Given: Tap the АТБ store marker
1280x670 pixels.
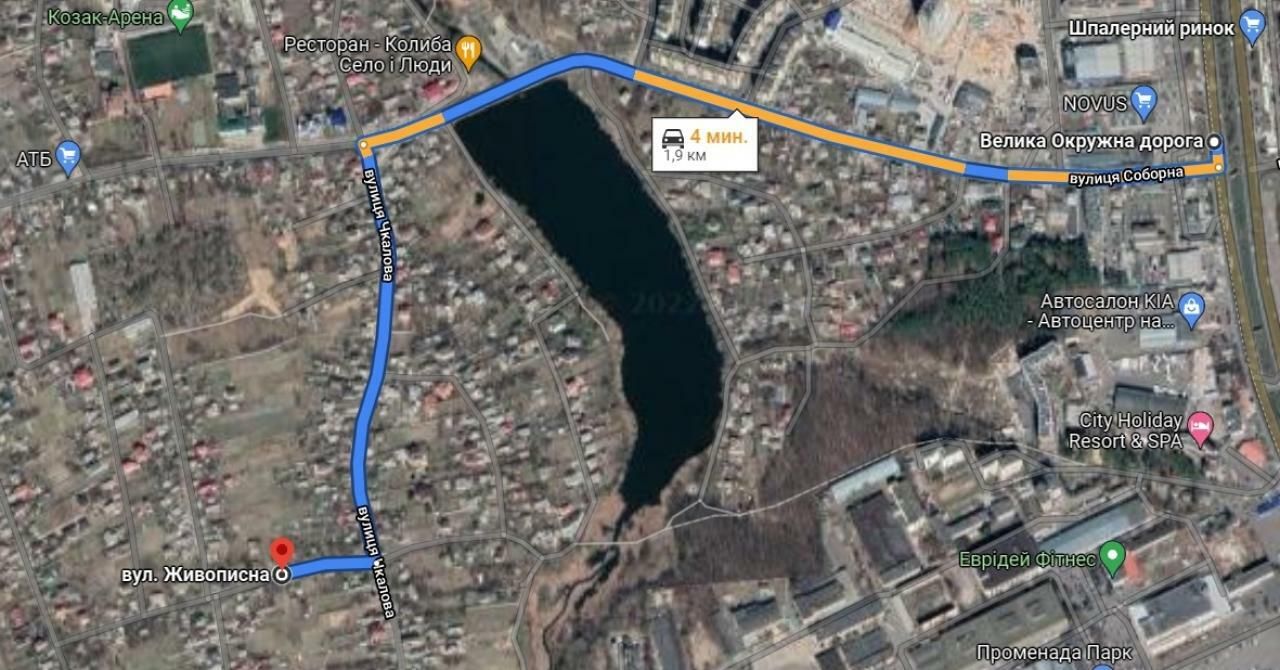Looking at the screenshot, I should pos(68,157).
